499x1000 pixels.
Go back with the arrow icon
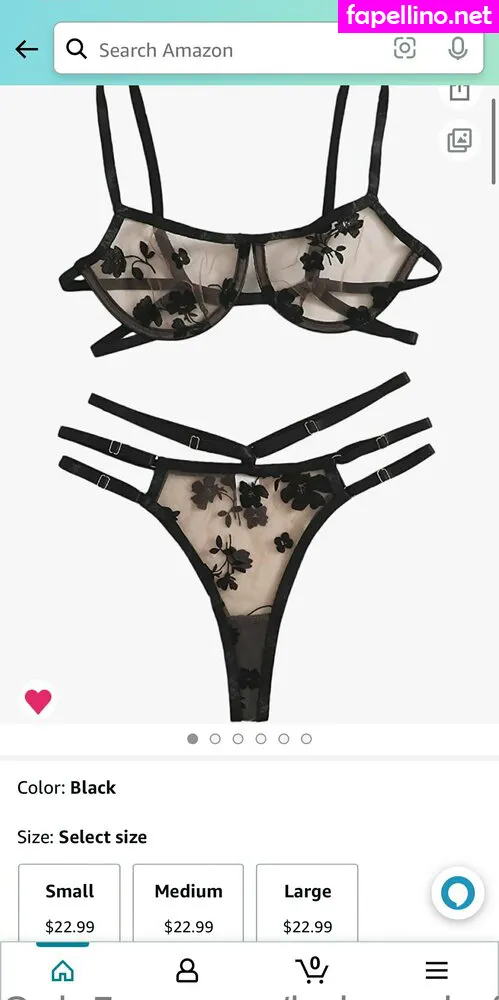pos(27,50)
